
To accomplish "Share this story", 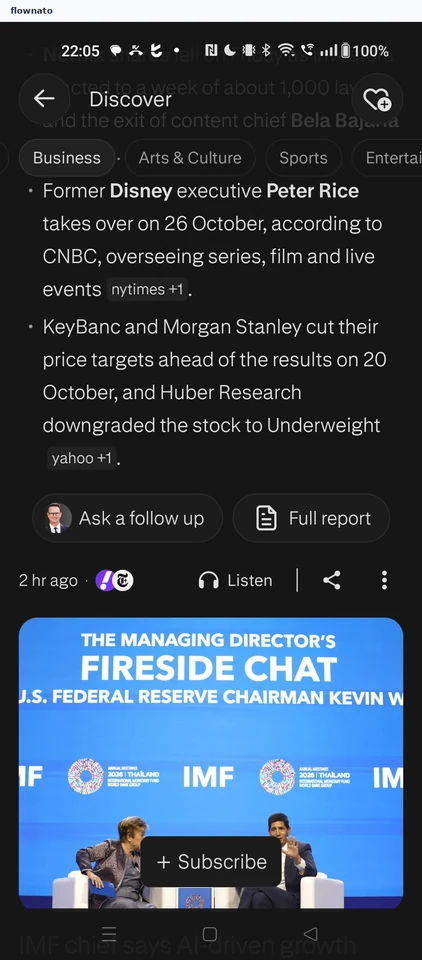I will coord(332,580).
